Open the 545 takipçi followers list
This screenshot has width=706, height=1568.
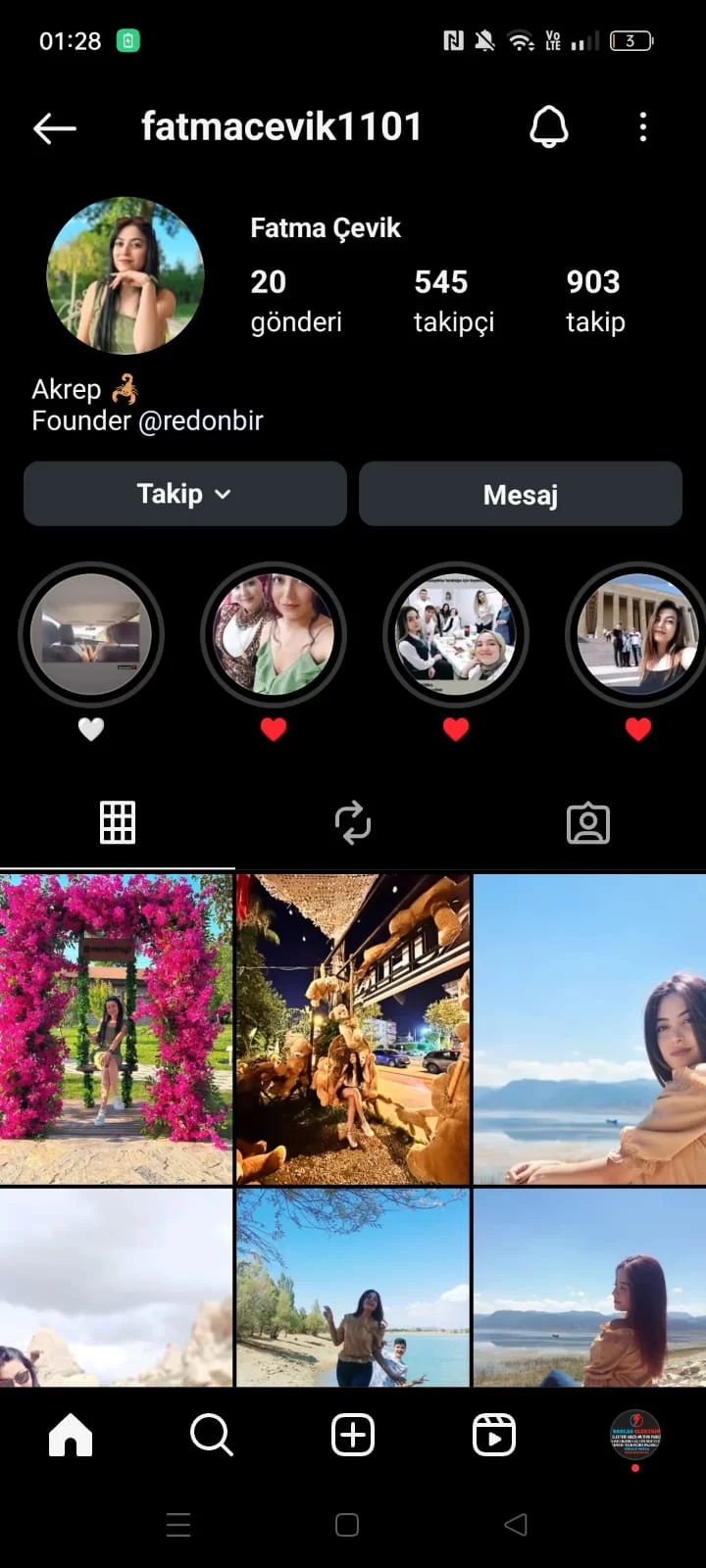(x=453, y=301)
